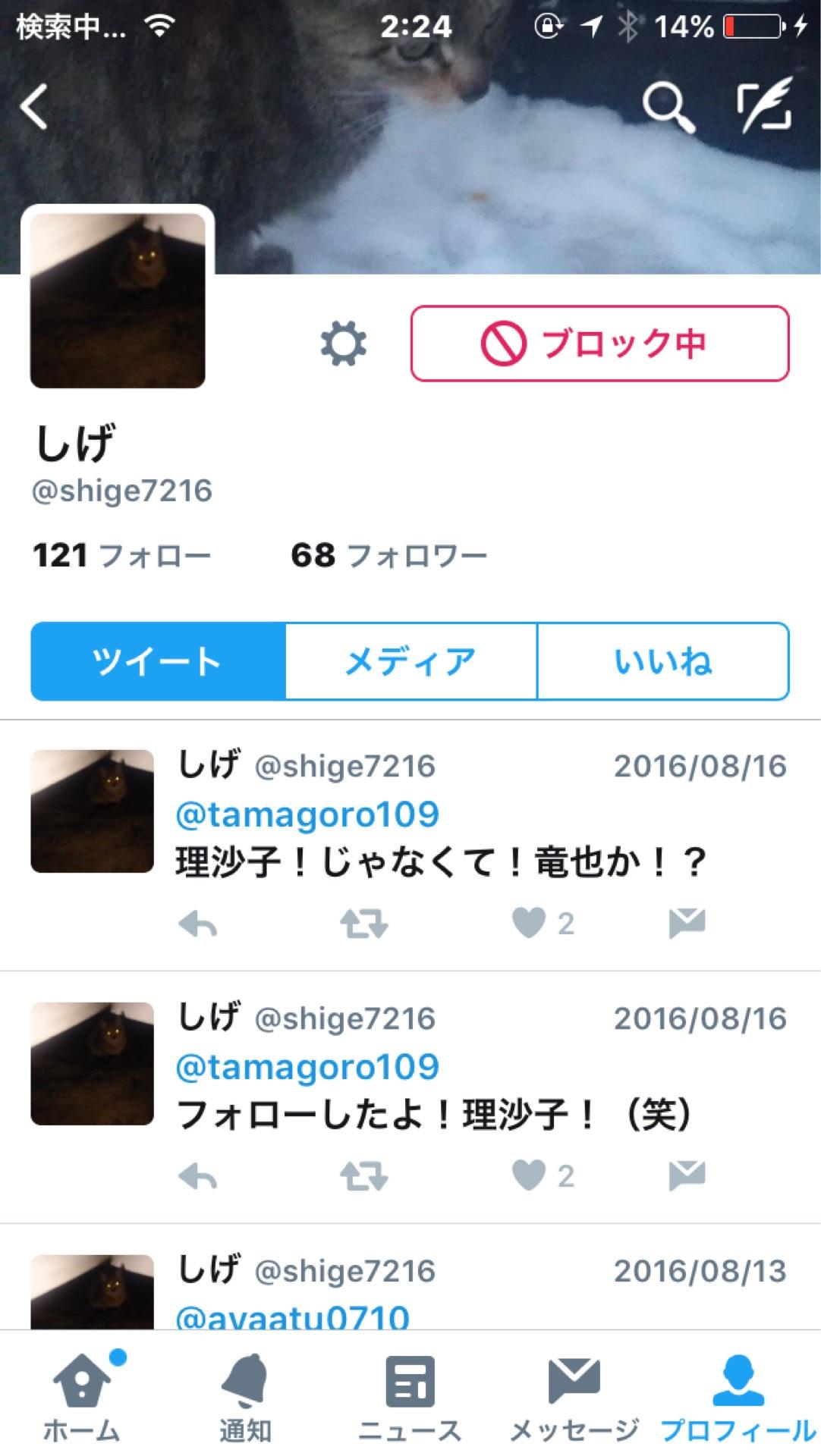Switch to the いいね tab
This screenshot has width=821, height=1456.
coord(663,661)
